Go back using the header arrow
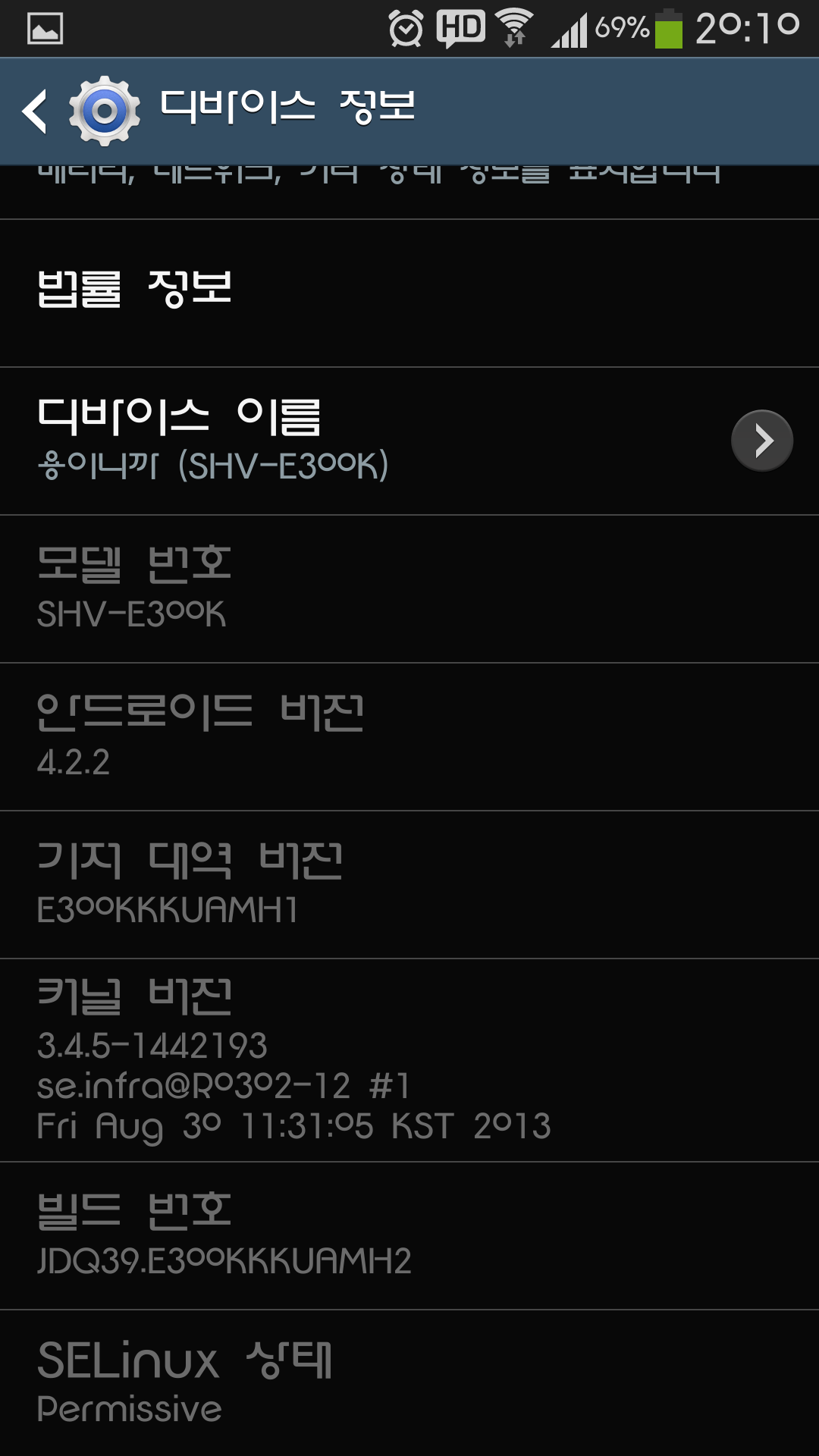The height and width of the screenshot is (1456, 819). [36, 111]
